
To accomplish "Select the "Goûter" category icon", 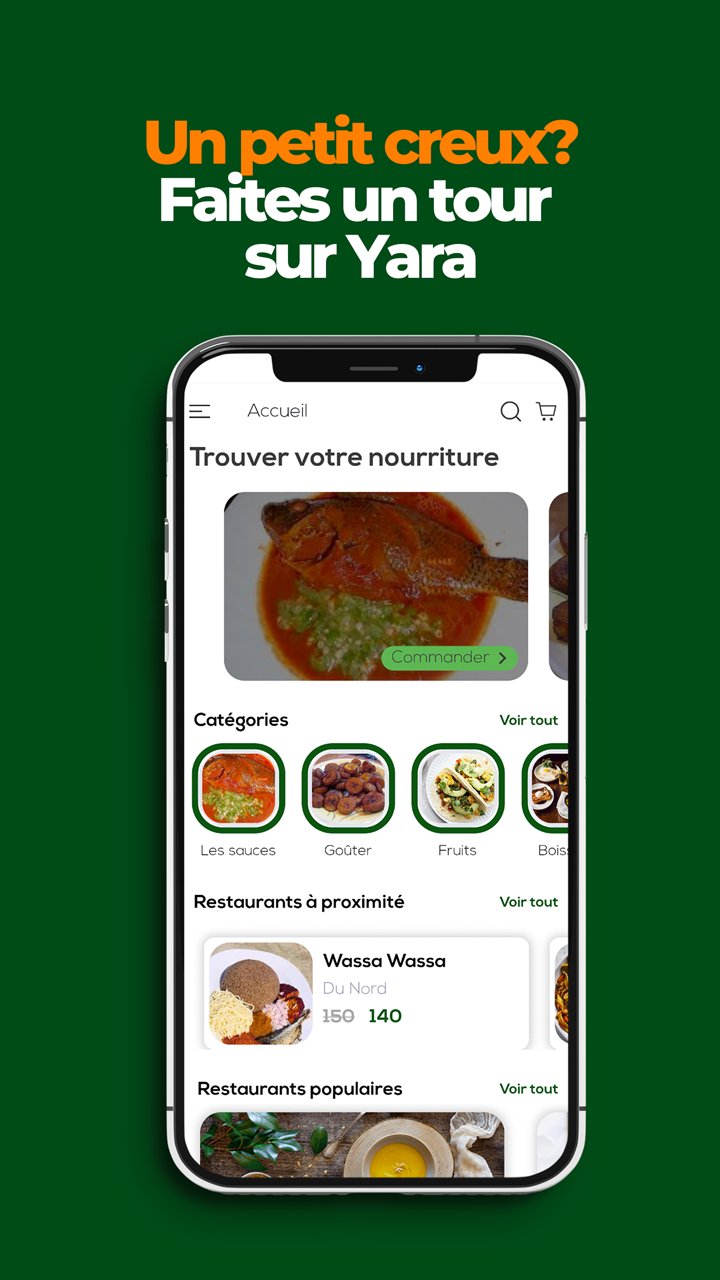I will [x=349, y=786].
